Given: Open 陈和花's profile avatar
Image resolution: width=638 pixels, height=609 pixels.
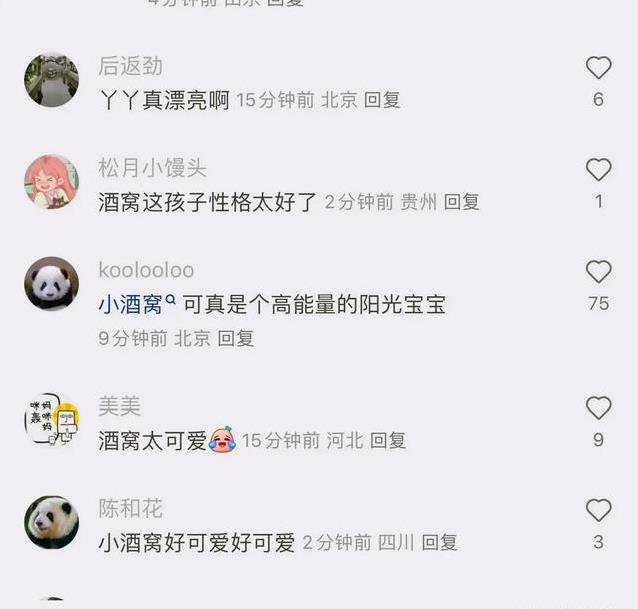Looking at the screenshot, I should [51, 522].
